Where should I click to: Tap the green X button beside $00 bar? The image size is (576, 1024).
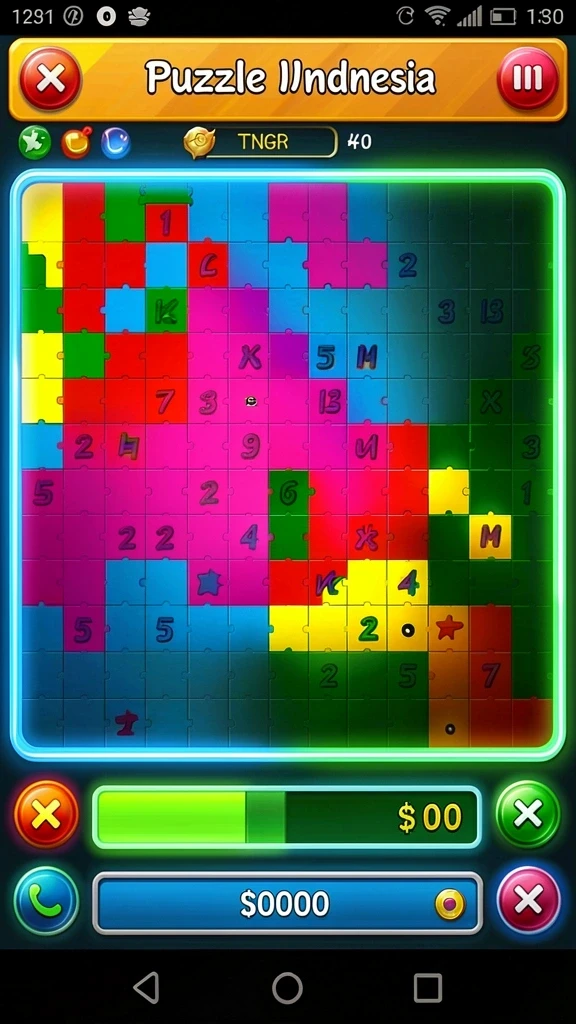tap(528, 814)
